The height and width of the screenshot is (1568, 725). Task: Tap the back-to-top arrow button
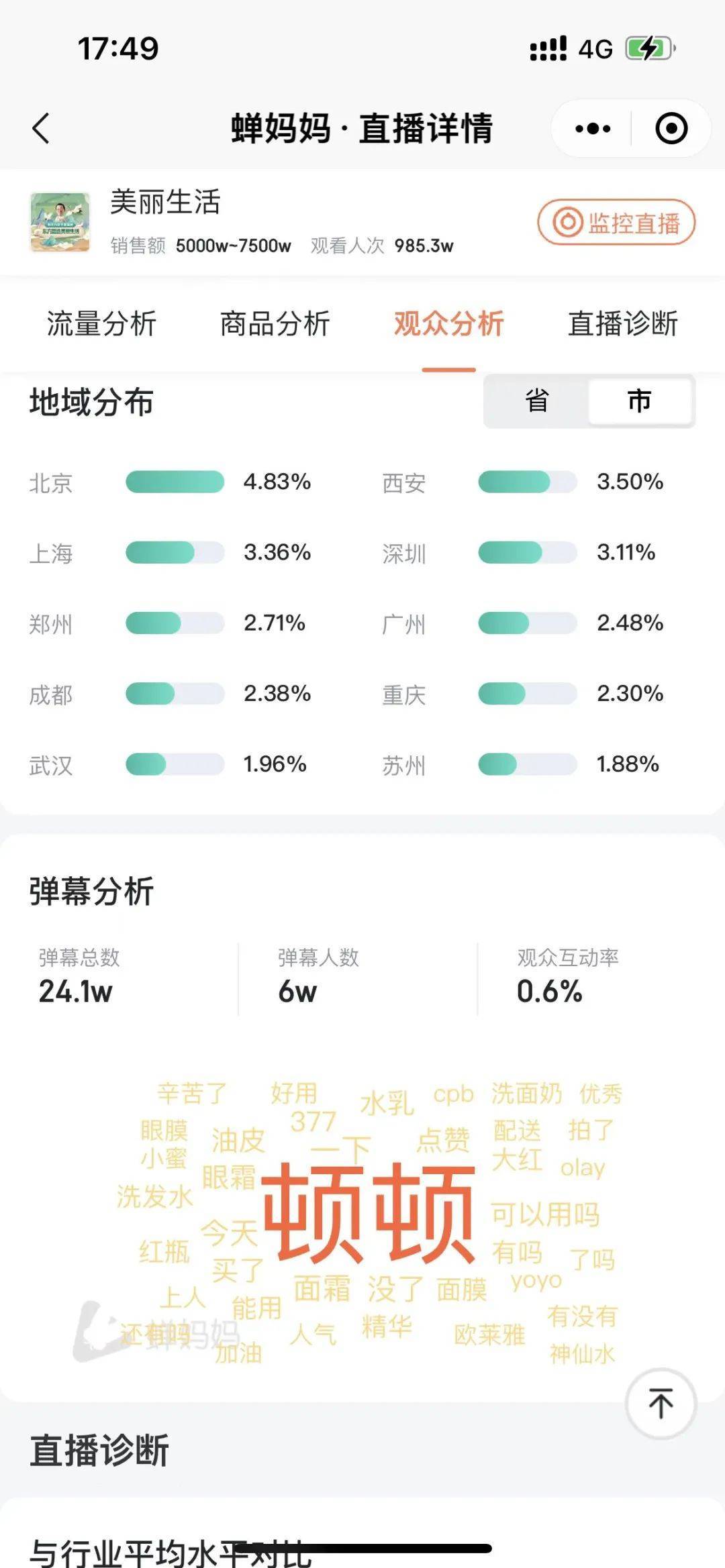[661, 1404]
